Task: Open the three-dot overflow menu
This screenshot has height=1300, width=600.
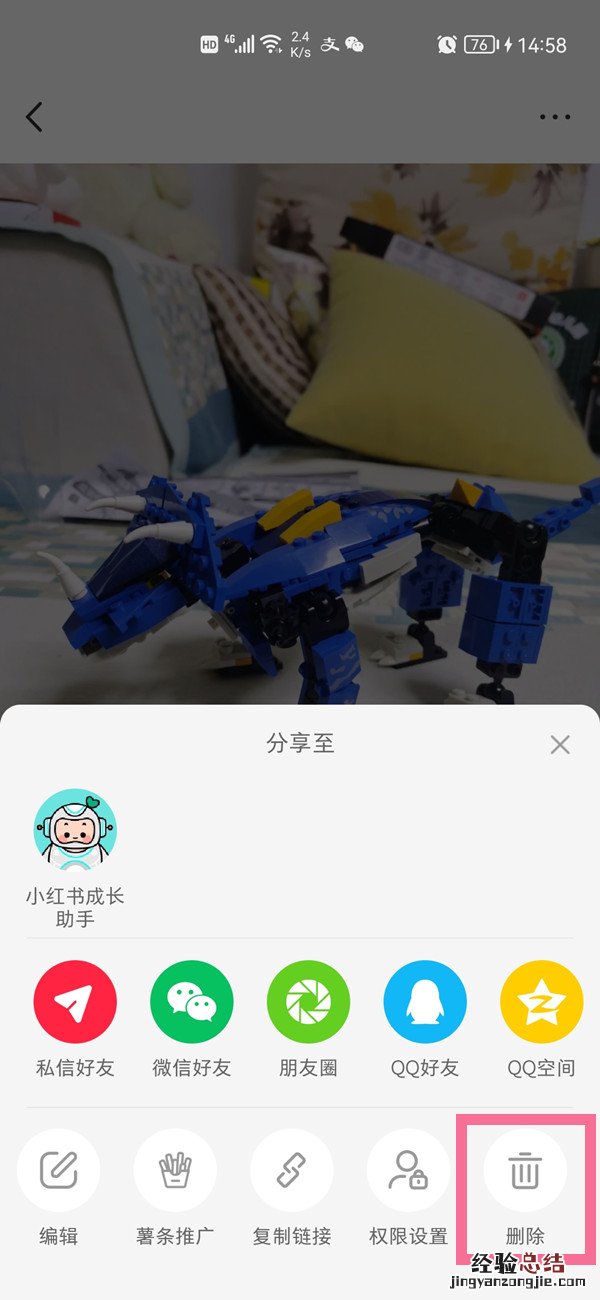Action: [x=554, y=117]
